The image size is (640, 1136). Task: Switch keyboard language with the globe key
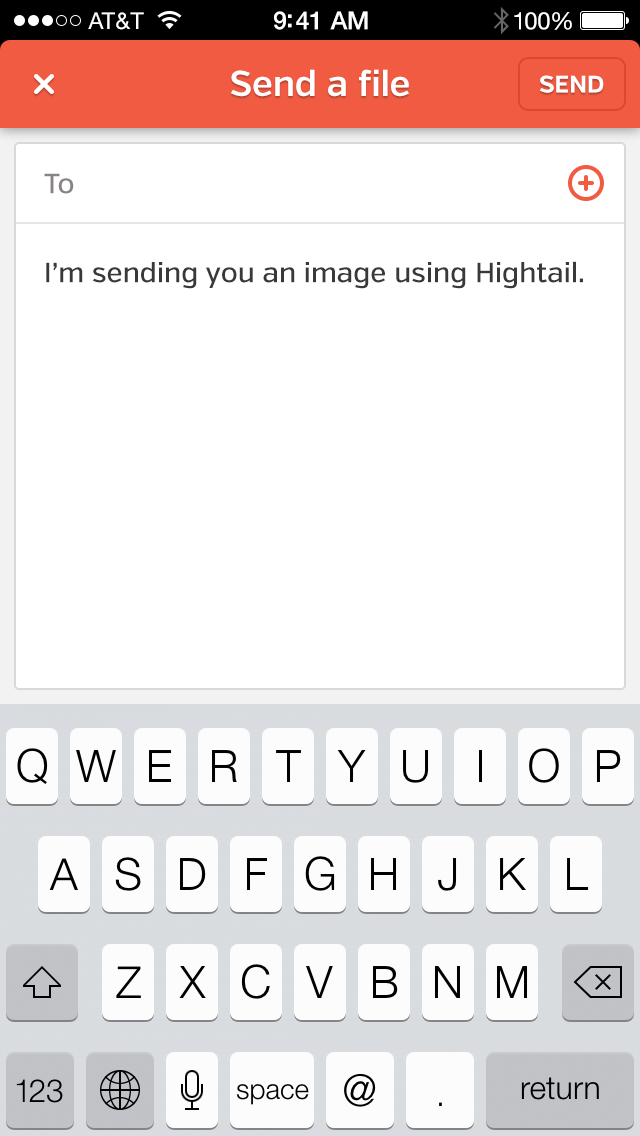[x=120, y=1089]
